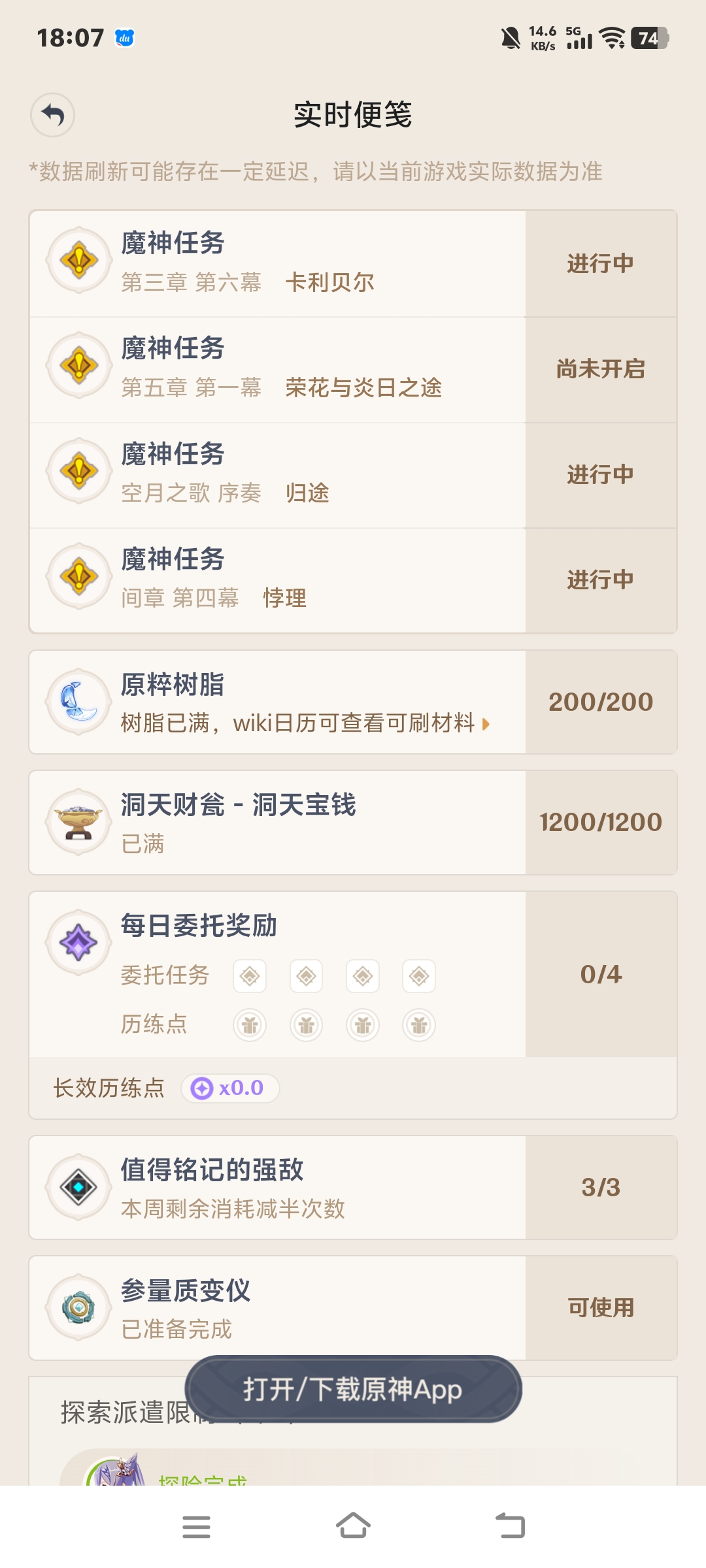Click the 洞天财瓮 treasure pot icon
This screenshot has width=706, height=1568.
tap(78, 822)
